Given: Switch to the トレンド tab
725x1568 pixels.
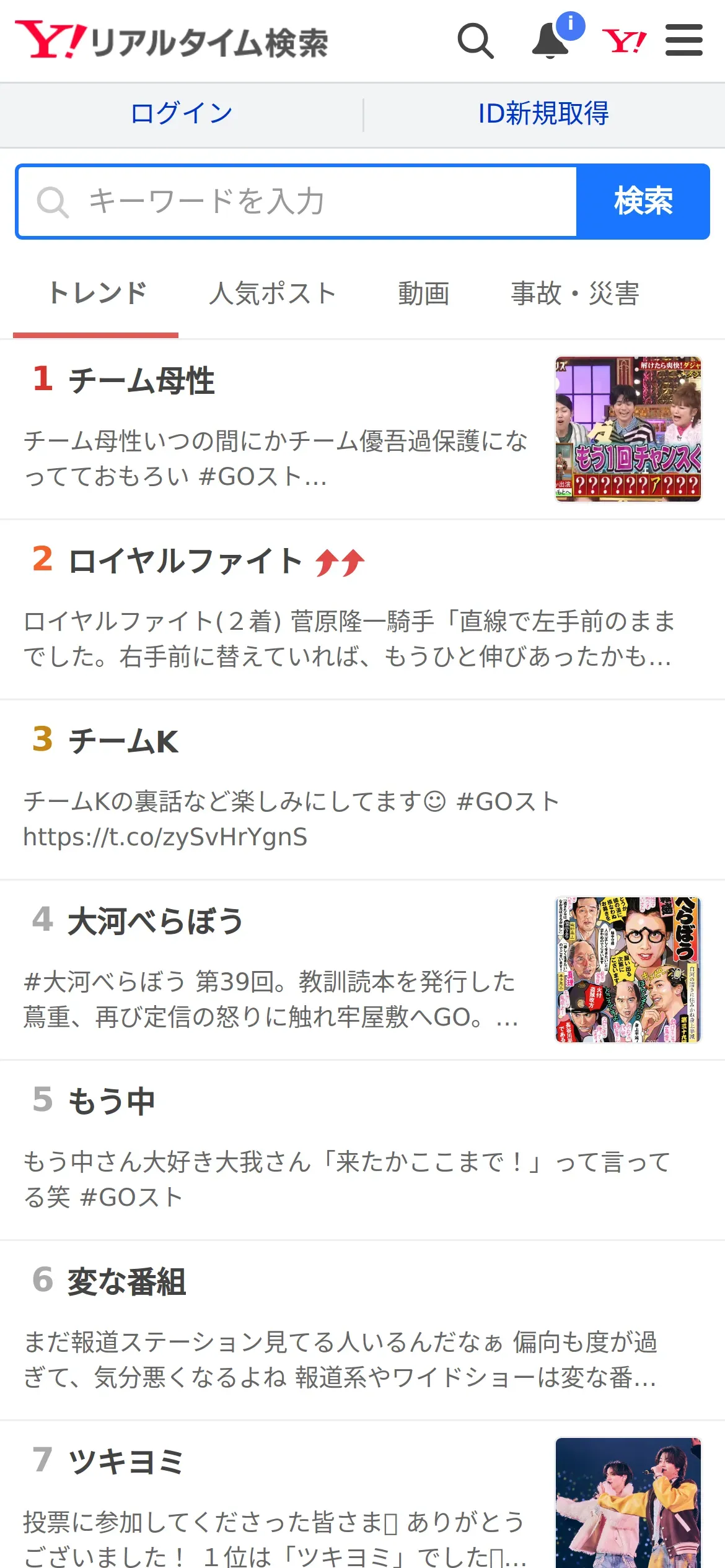Looking at the screenshot, I should pos(97,294).
